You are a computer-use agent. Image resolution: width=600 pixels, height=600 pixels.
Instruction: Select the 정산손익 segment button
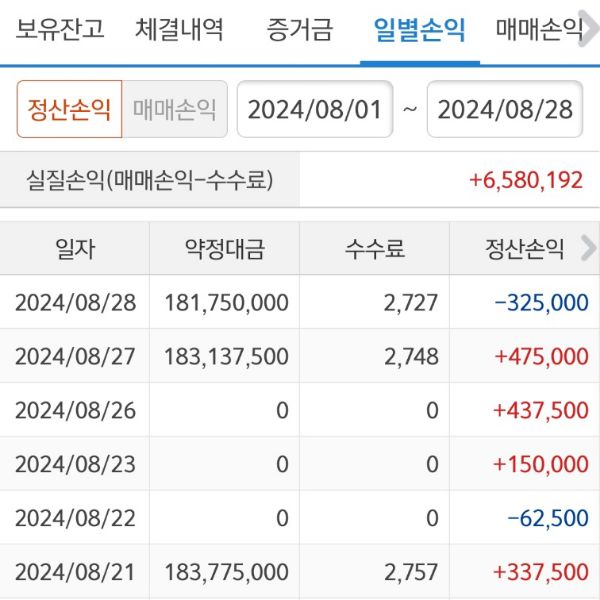[69, 109]
